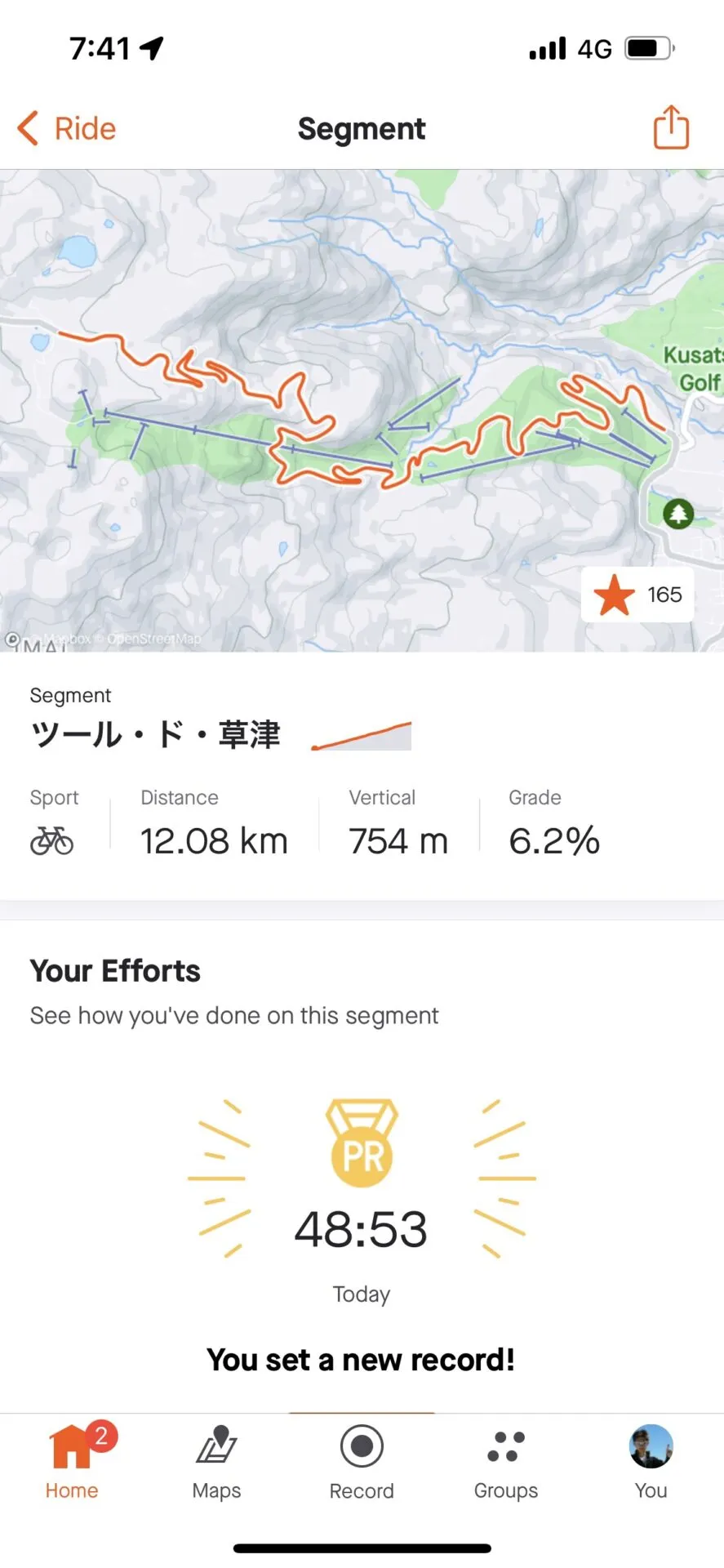Screen dimensions: 724x1568
Task: Tap the share icon
Action: click(669, 127)
